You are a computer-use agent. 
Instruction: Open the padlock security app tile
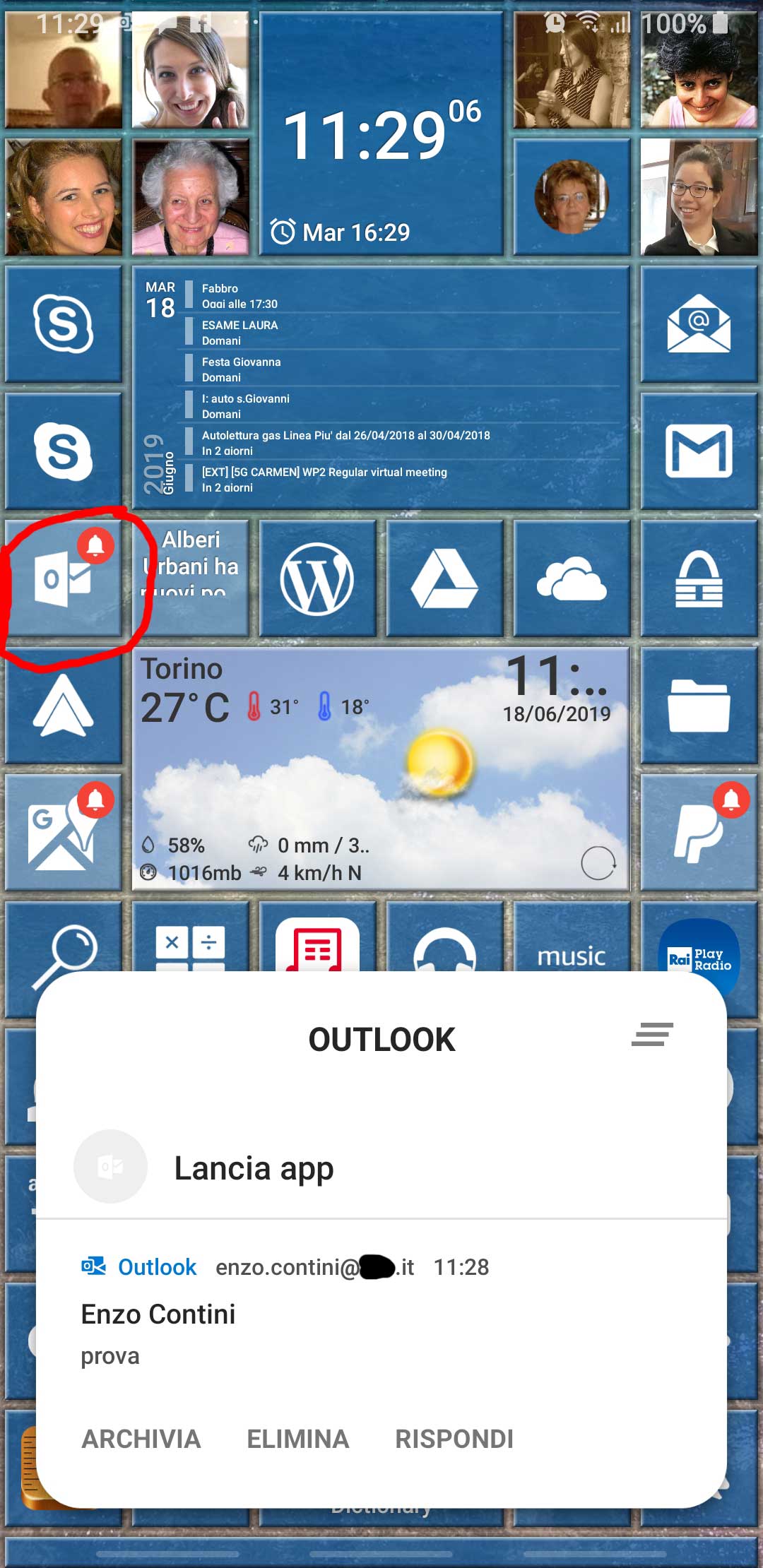[x=699, y=579]
